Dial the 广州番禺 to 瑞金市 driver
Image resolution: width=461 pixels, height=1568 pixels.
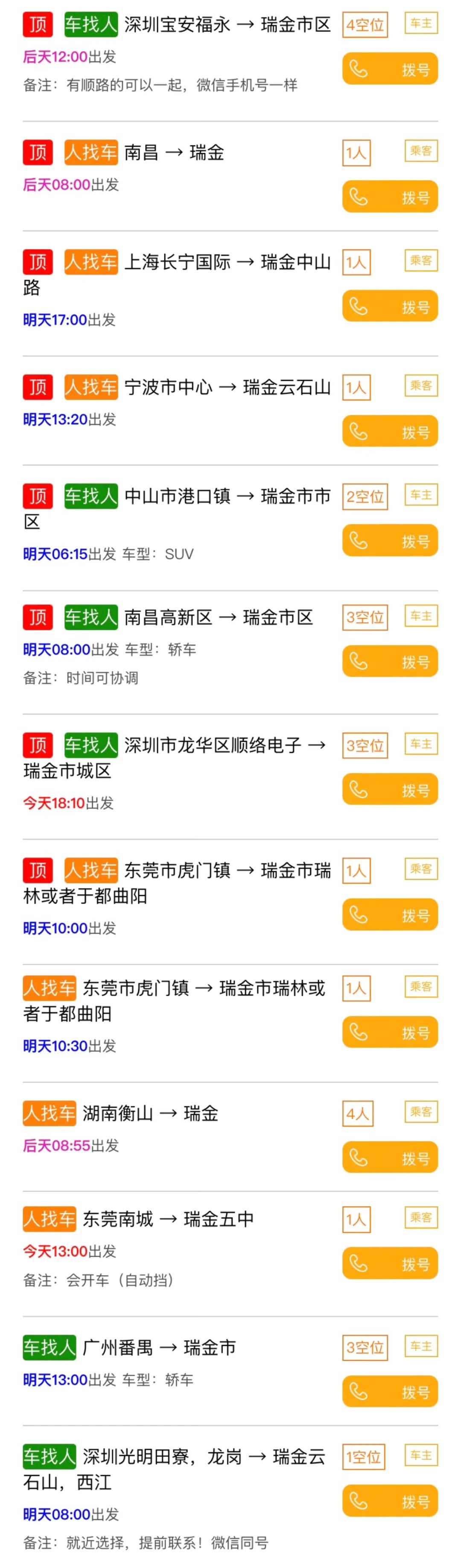pos(389,1391)
